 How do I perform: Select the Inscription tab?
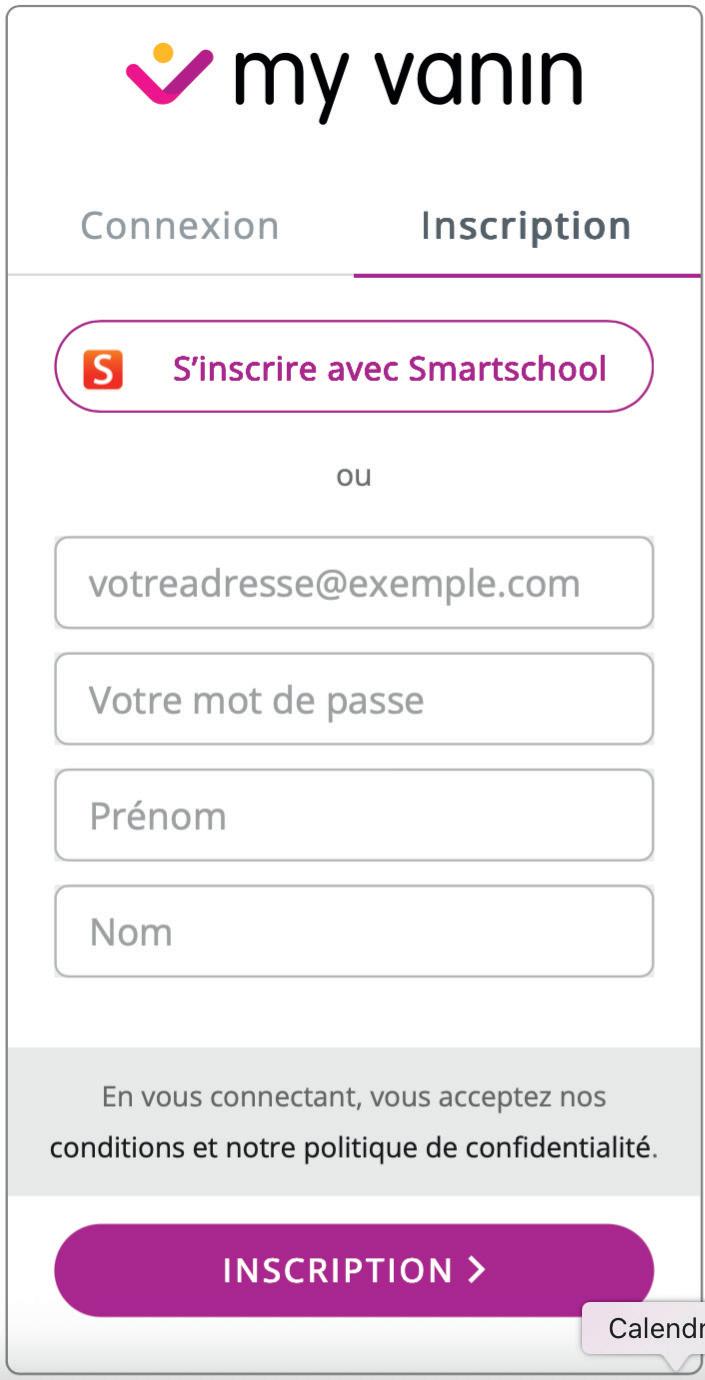(x=526, y=226)
